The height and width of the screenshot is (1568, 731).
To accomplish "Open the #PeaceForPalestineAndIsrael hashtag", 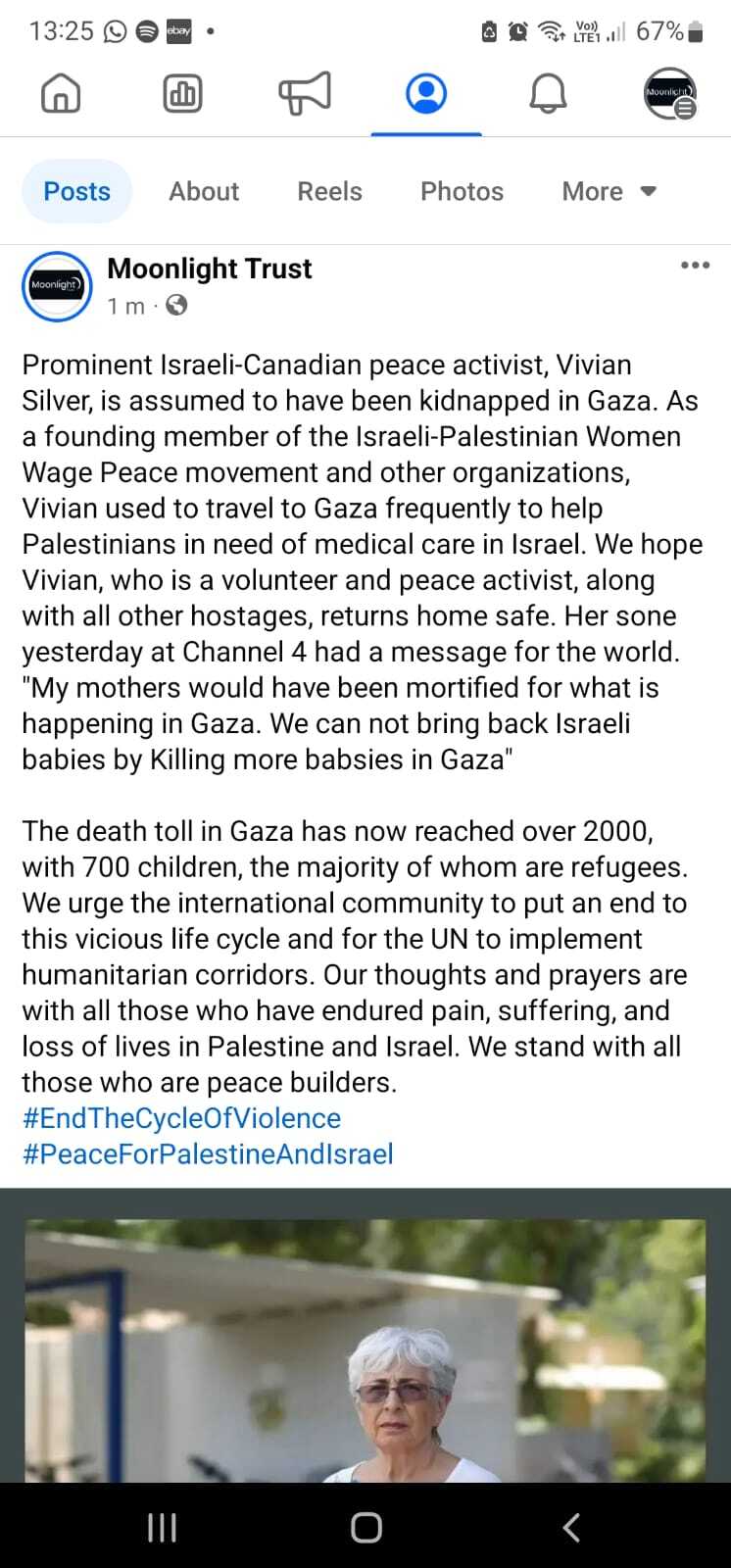I will point(208,1153).
